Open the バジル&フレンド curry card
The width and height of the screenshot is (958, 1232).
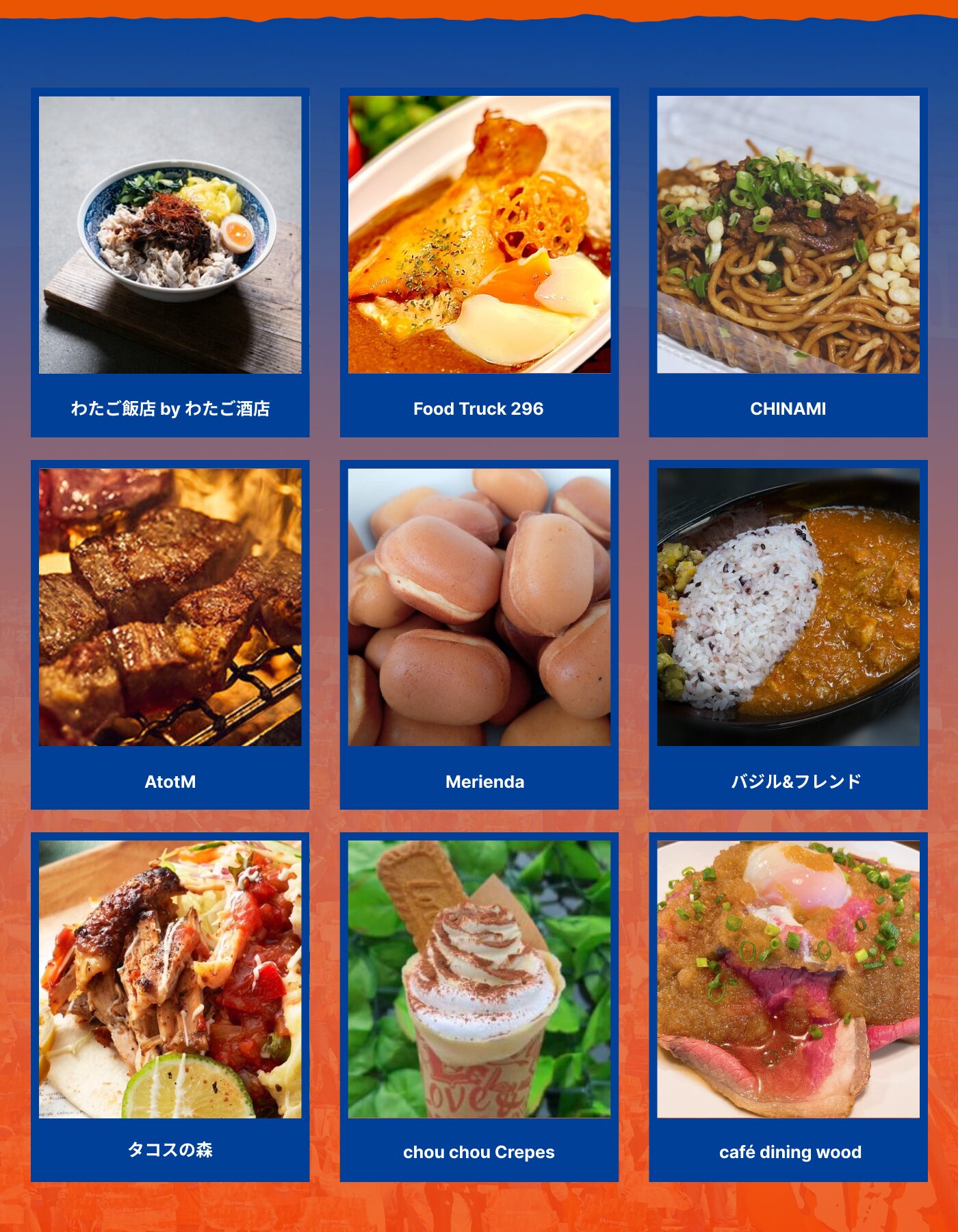(x=788, y=635)
